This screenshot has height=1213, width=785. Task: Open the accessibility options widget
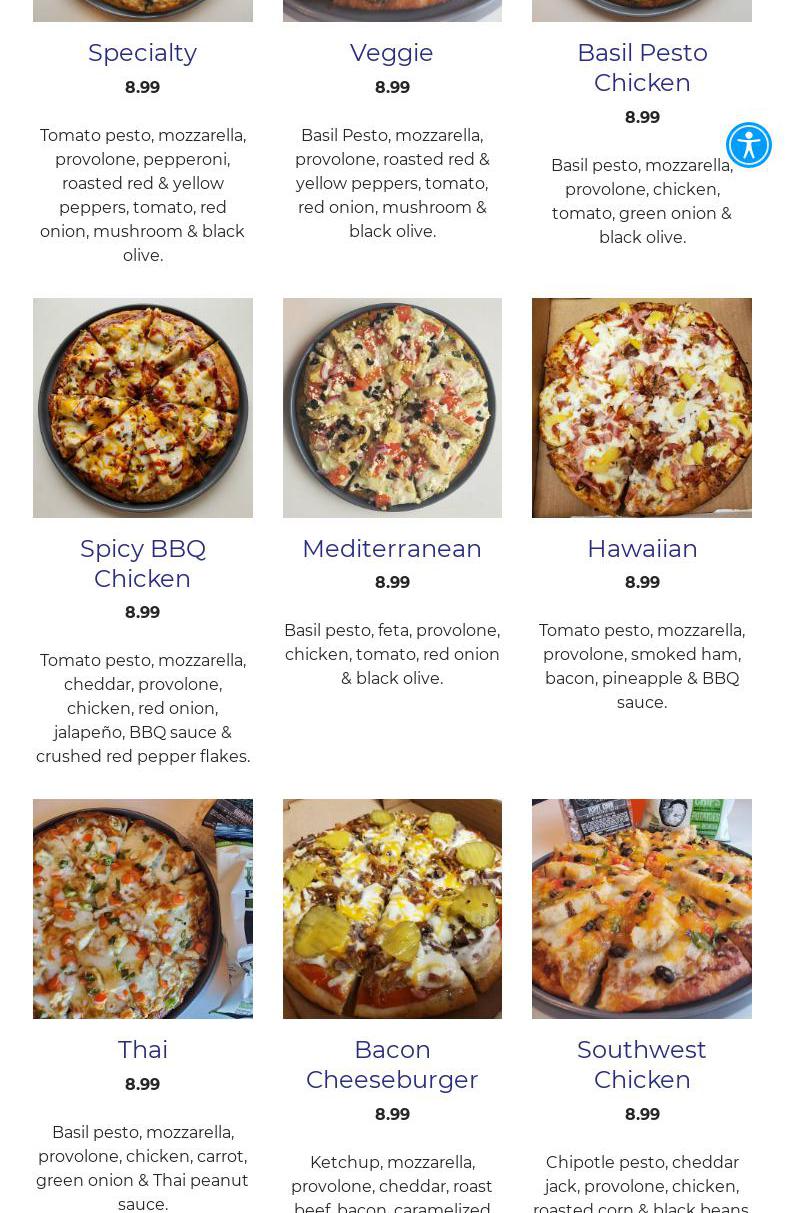pyautogui.click(x=748, y=145)
